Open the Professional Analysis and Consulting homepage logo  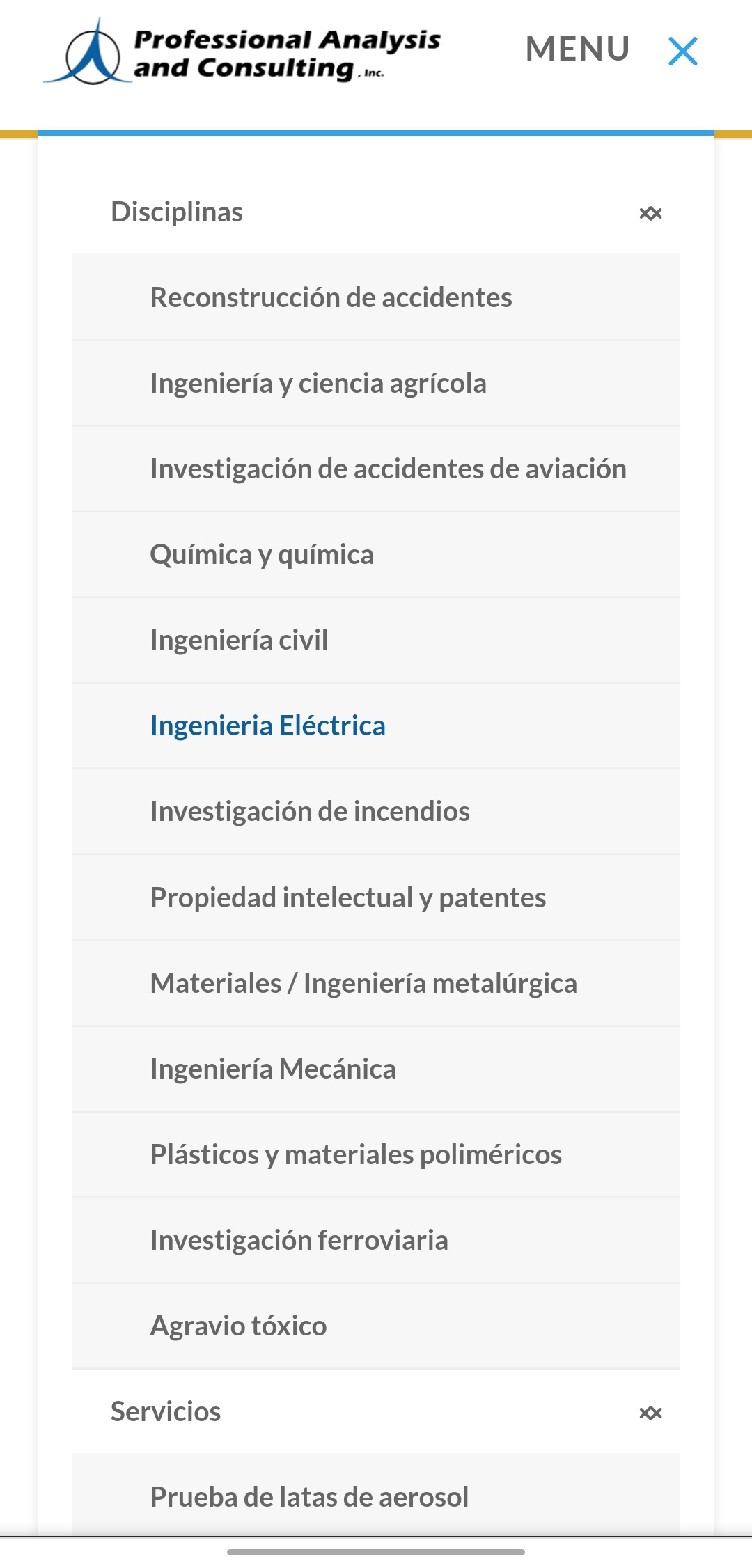click(242, 53)
